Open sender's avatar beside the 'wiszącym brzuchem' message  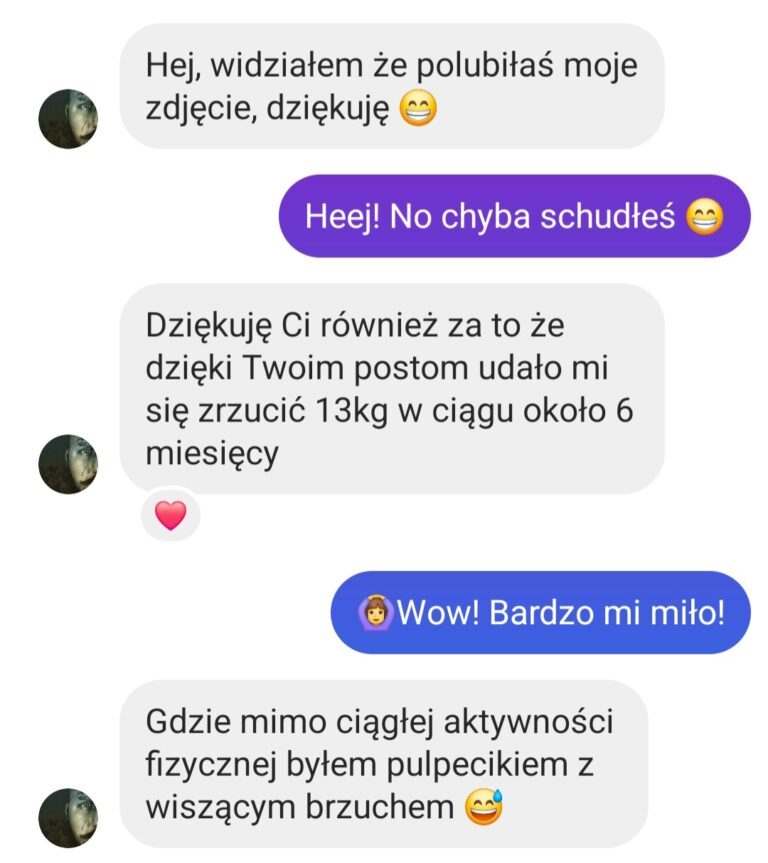pyautogui.click(x=68, y=817)
